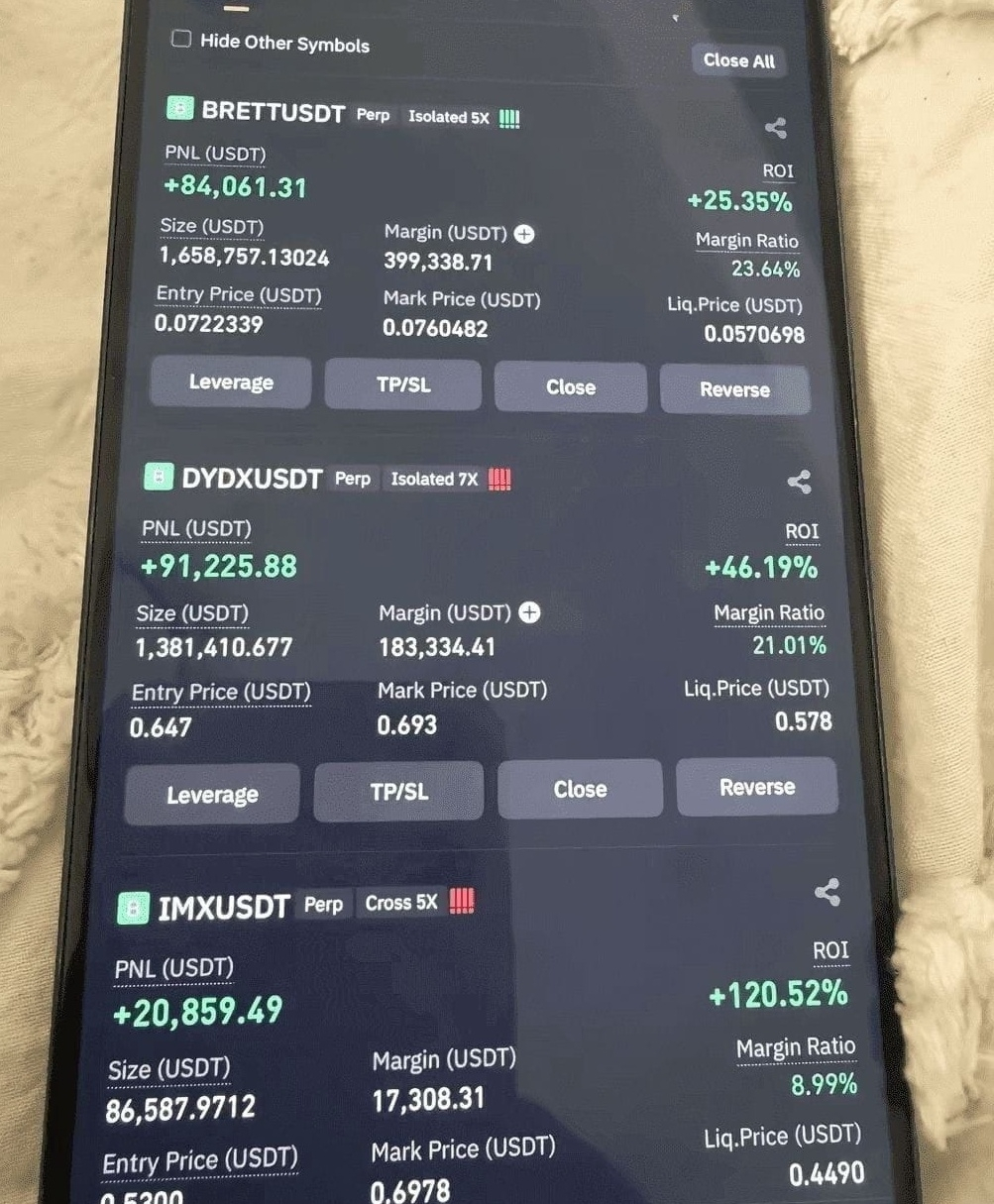
Task: Open Leverage settings for DYDXUSDT
Action: tap(212, 795)
